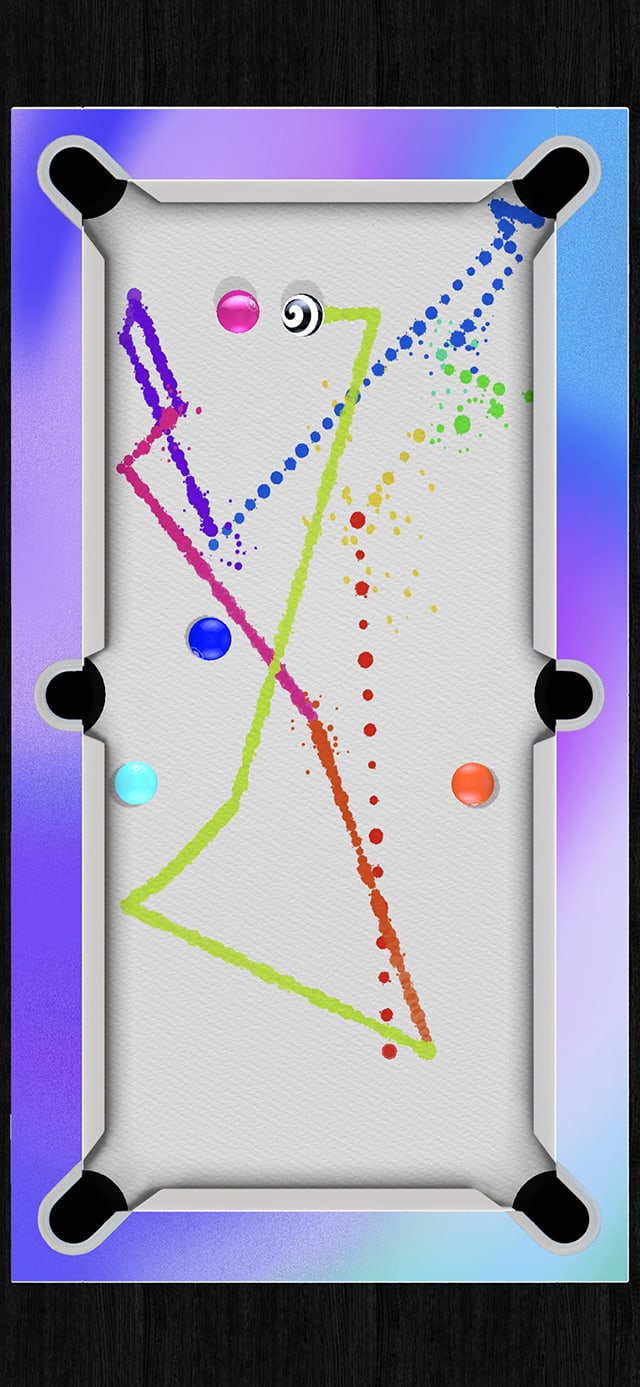
Task: Tap the cyan ball
Action: click(x=136, y=783)
